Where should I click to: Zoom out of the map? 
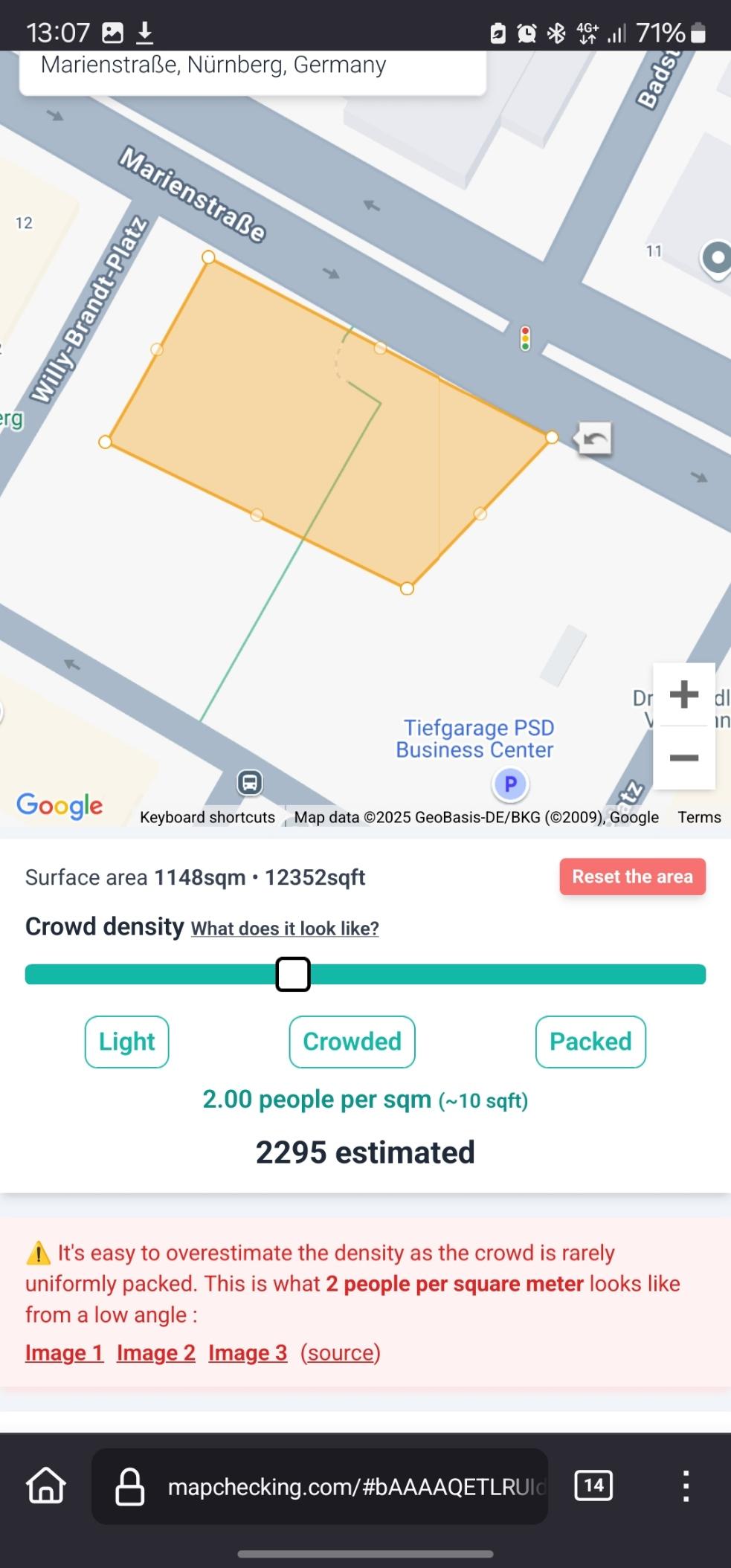tap(683, 758)
